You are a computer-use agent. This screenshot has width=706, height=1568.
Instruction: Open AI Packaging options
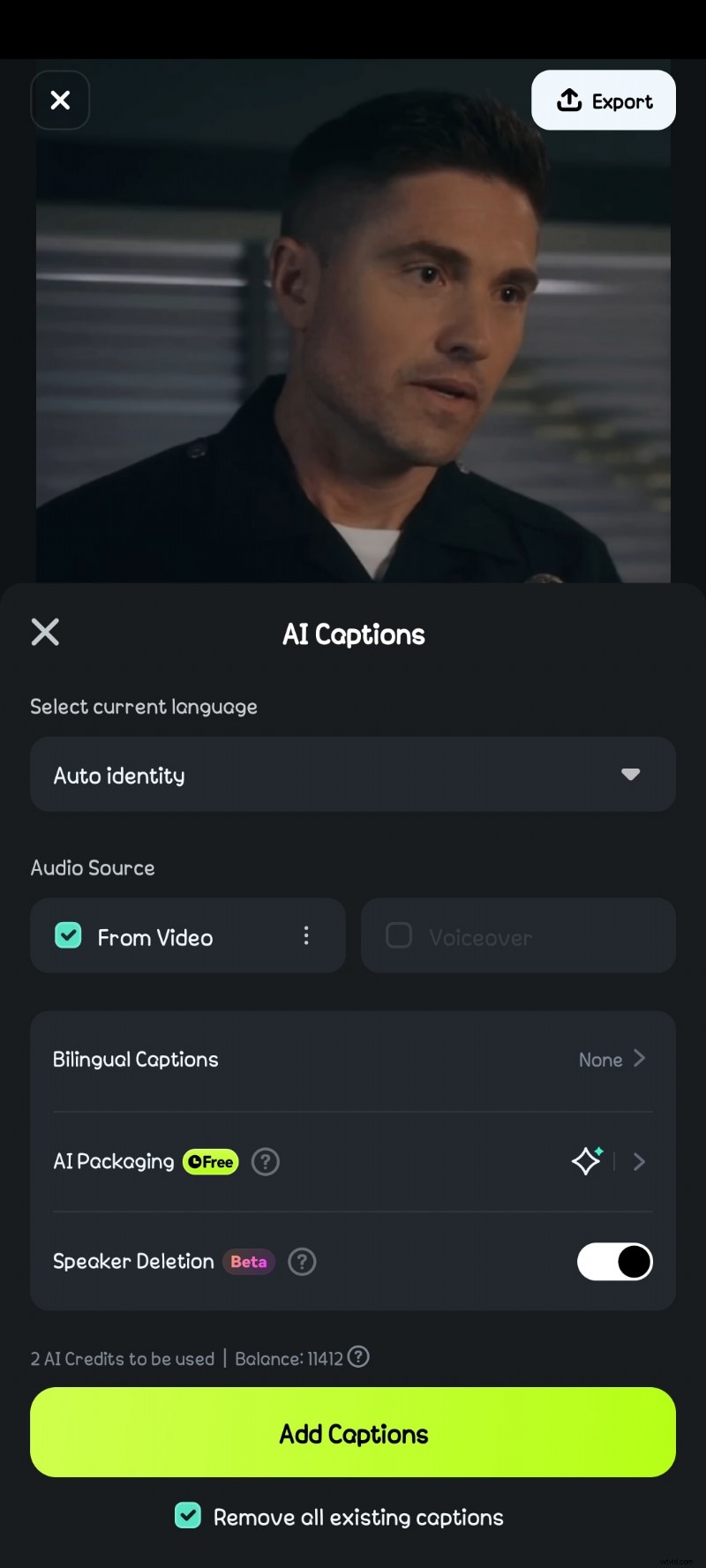pyautogui.click(x=639, y=1162)
